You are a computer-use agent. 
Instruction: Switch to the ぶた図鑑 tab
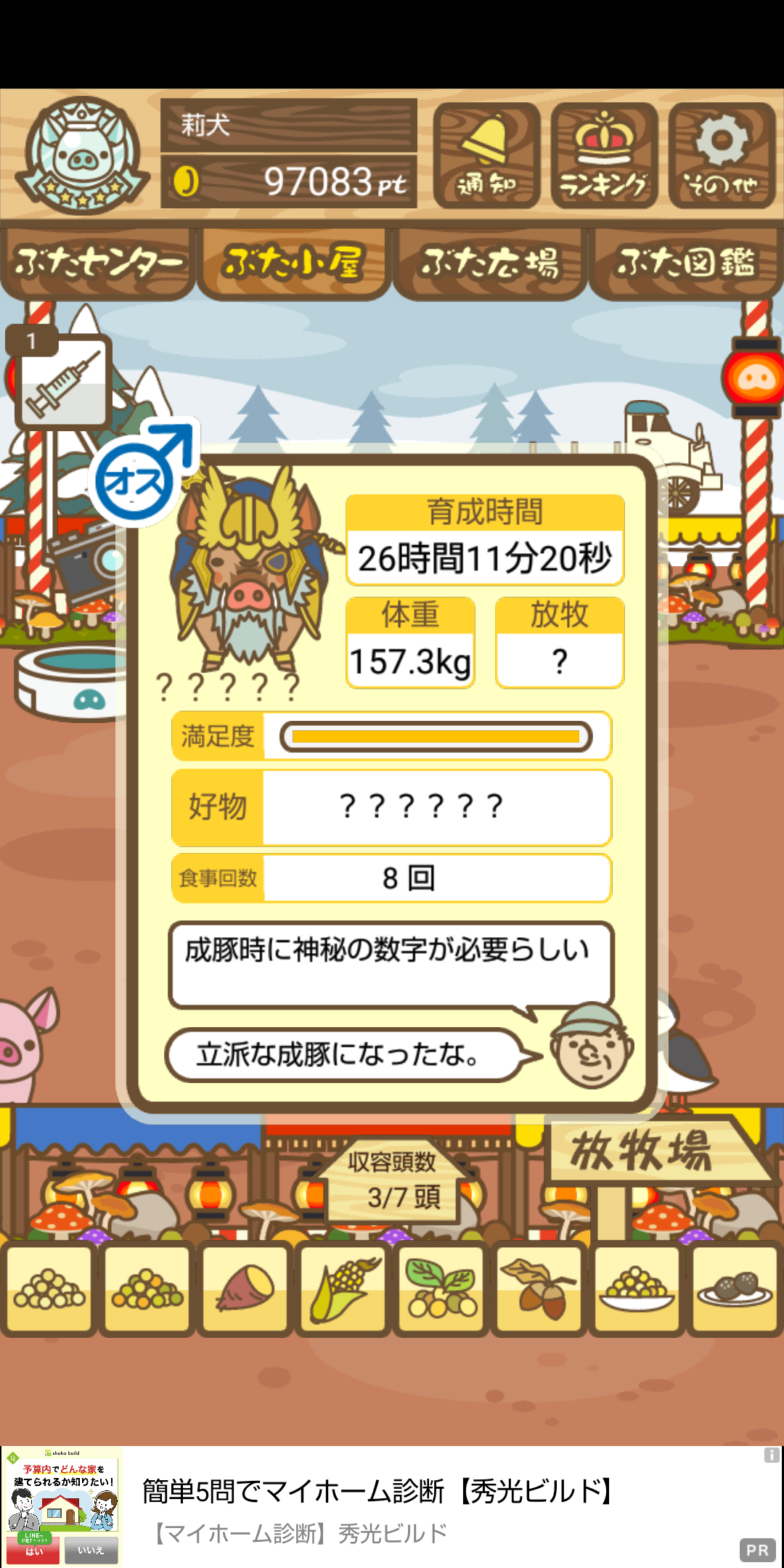[x=686, y=263]
